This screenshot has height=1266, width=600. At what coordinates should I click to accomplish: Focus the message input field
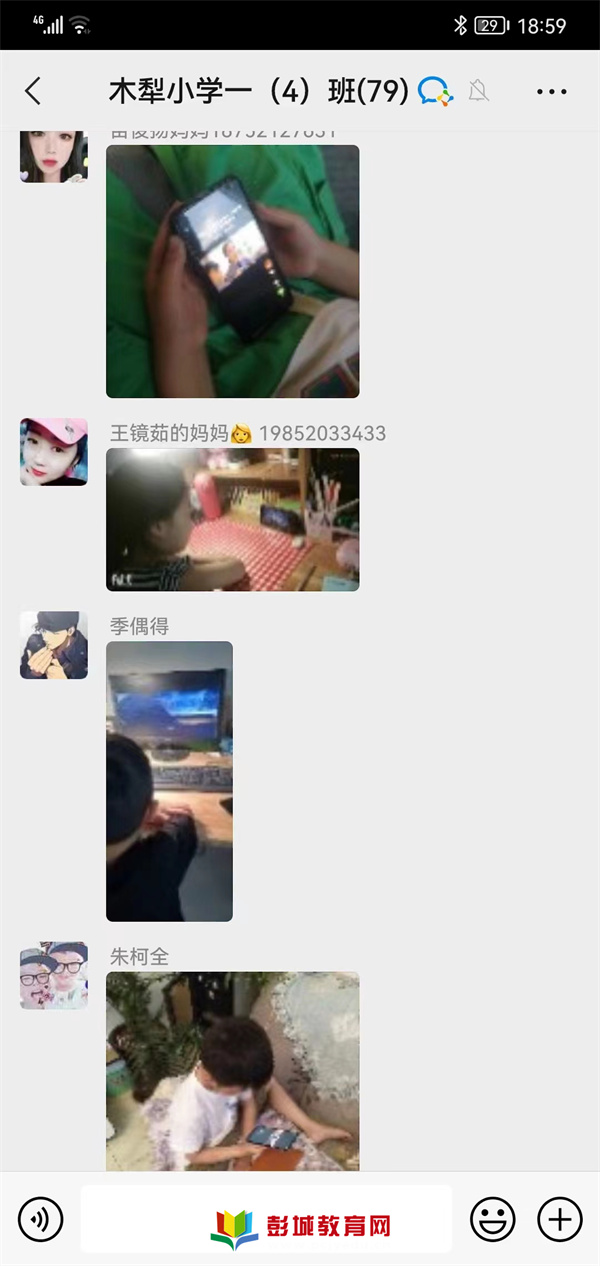(x=266, y=1218)
